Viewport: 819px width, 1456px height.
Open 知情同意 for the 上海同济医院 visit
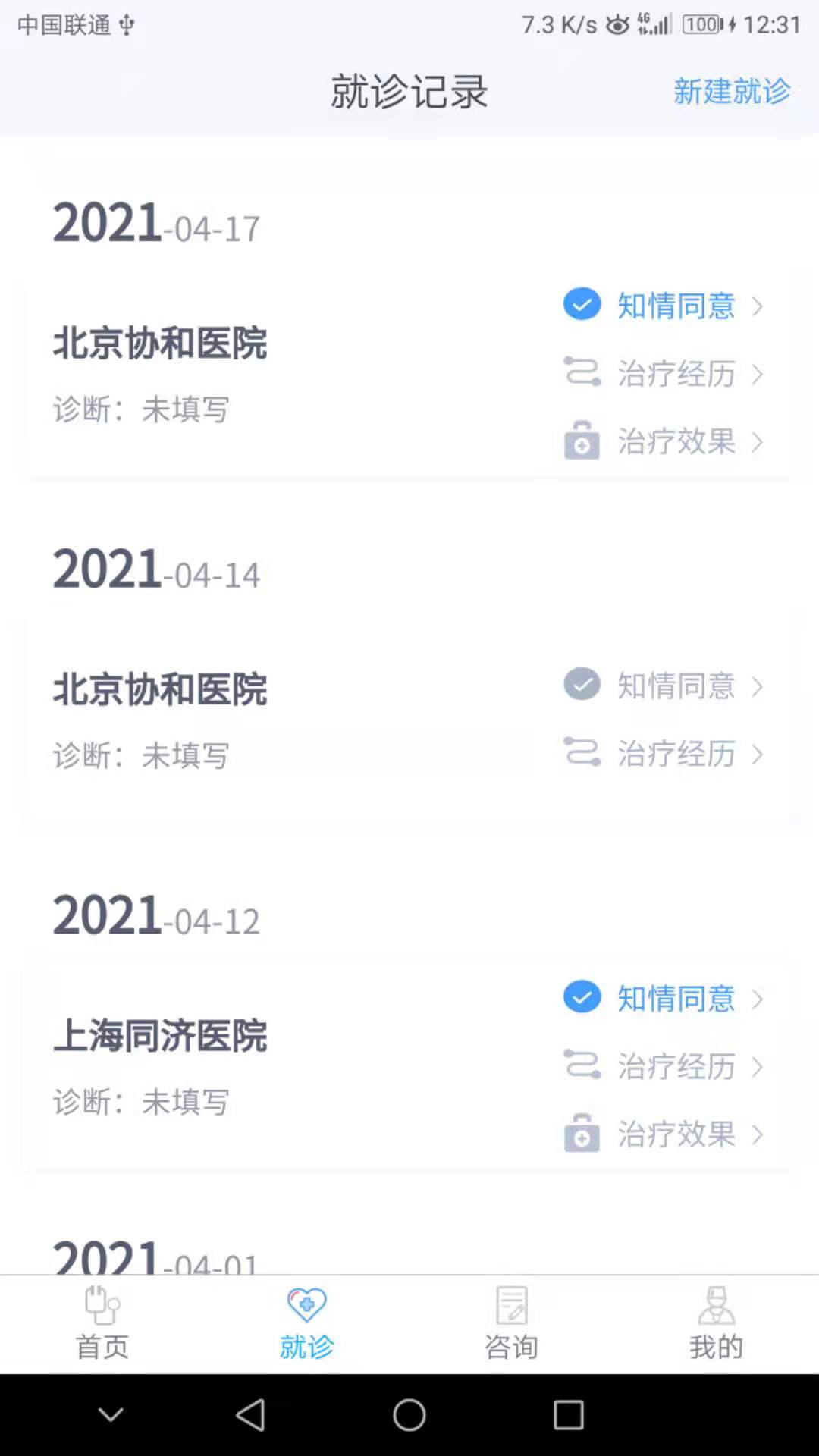pos(675,999)
